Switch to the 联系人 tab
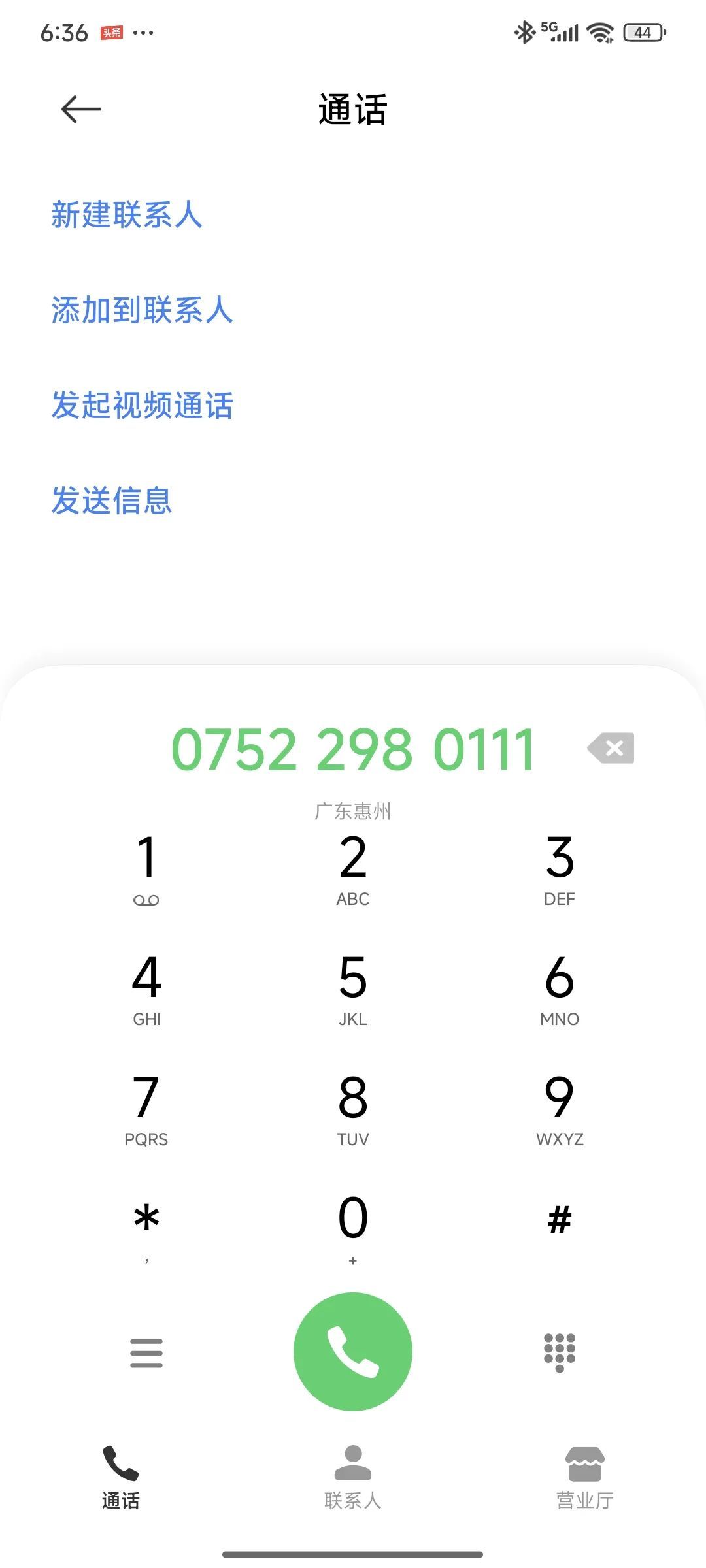Image resolution: width=706 pixels, height=1568 pixels. pos(353,1478)
